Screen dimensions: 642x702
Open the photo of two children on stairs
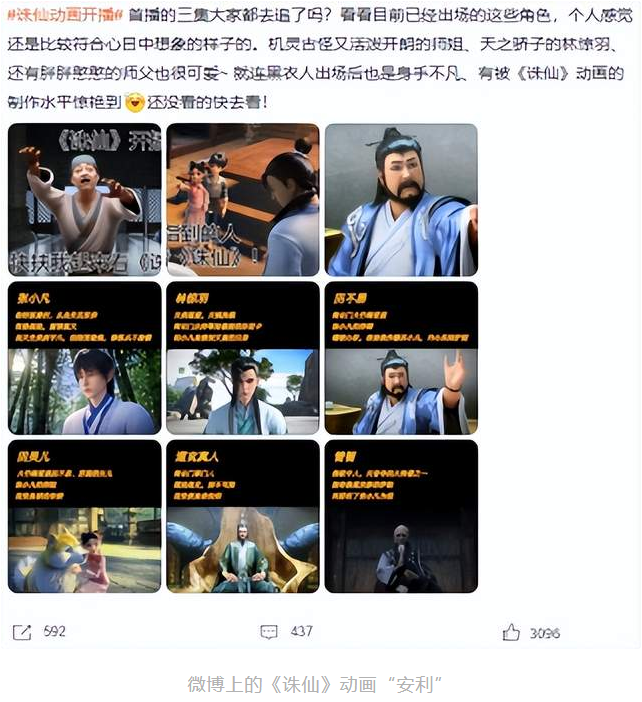click(243, 200)
